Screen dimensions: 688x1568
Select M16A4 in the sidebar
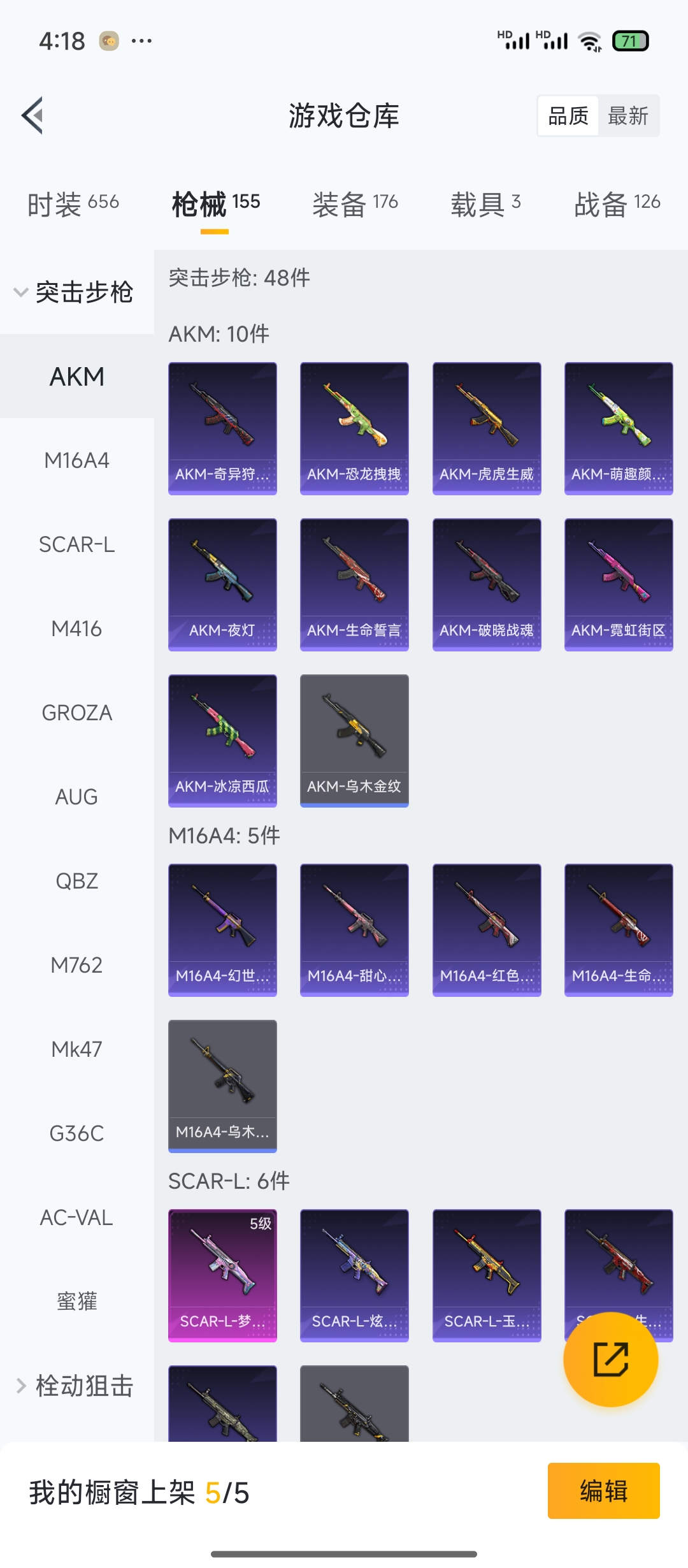coord(76,460)
